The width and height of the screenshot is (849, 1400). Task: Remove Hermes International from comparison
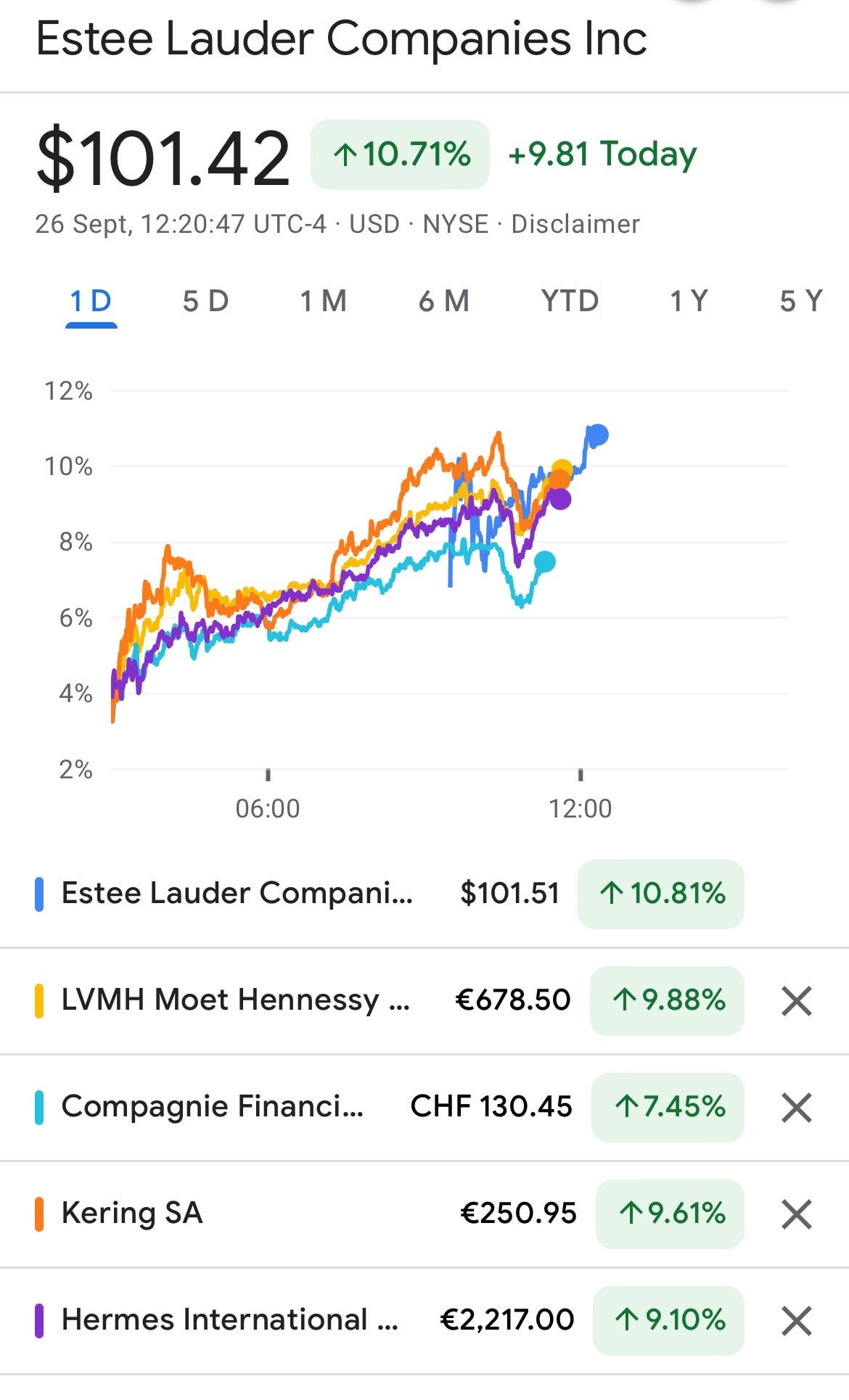(797, 1321)
